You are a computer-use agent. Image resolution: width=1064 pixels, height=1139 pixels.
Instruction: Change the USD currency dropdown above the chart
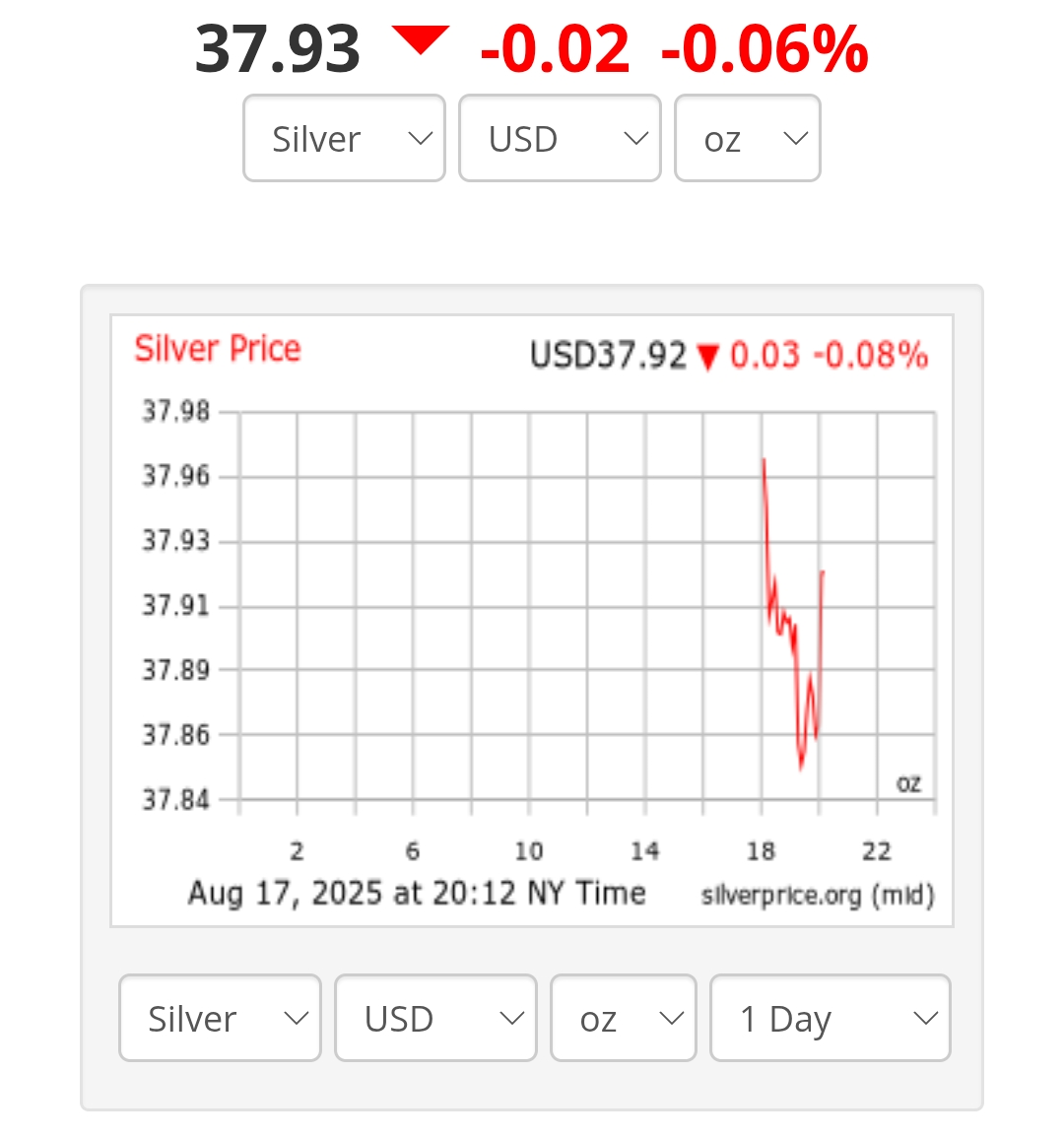(x=560, y=139)
